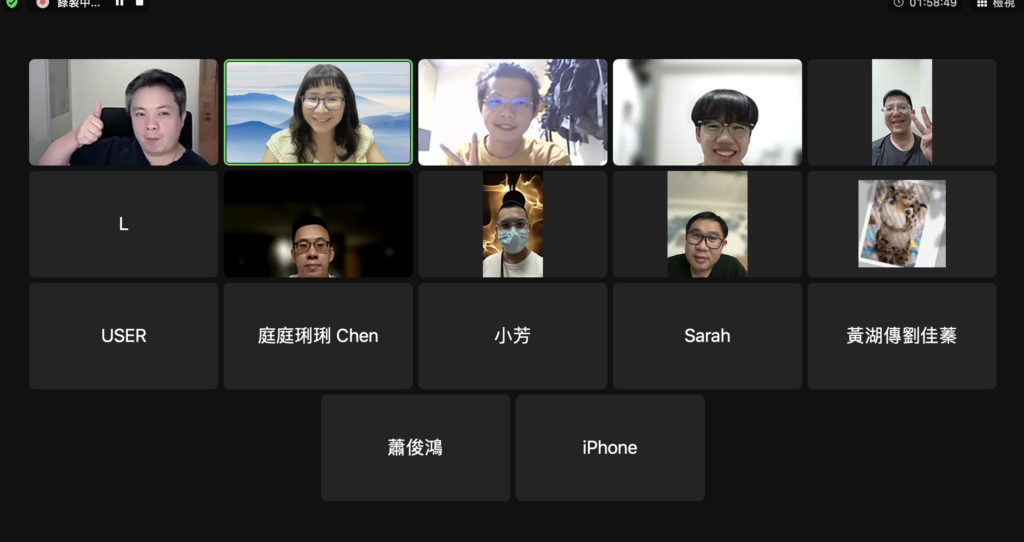Select the USER participant tile
The image size is (1024, 542).
(123, 336)
